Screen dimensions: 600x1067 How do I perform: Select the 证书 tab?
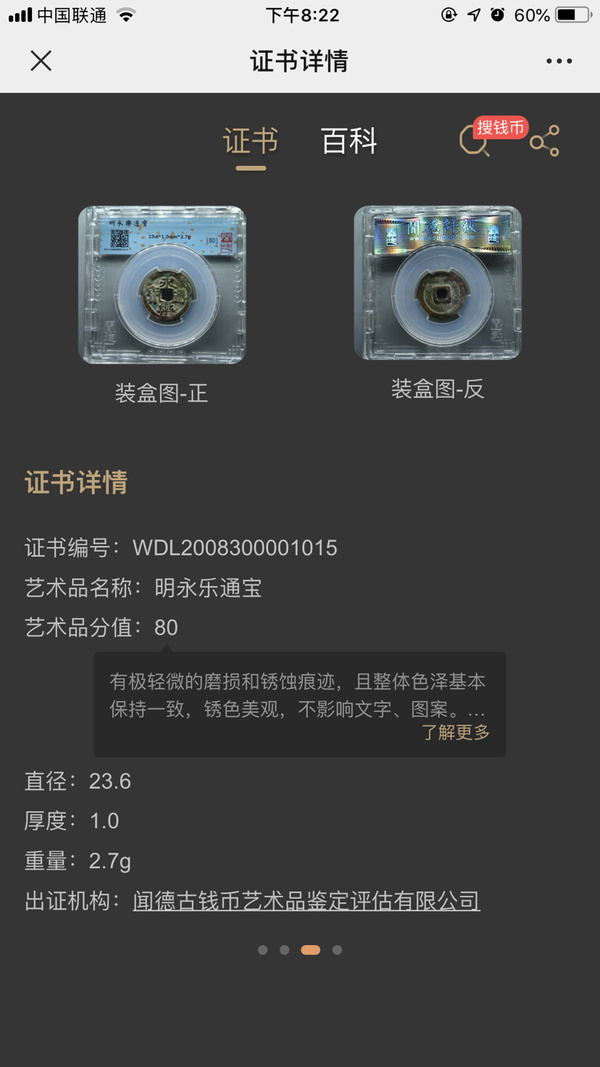[250, 141]
